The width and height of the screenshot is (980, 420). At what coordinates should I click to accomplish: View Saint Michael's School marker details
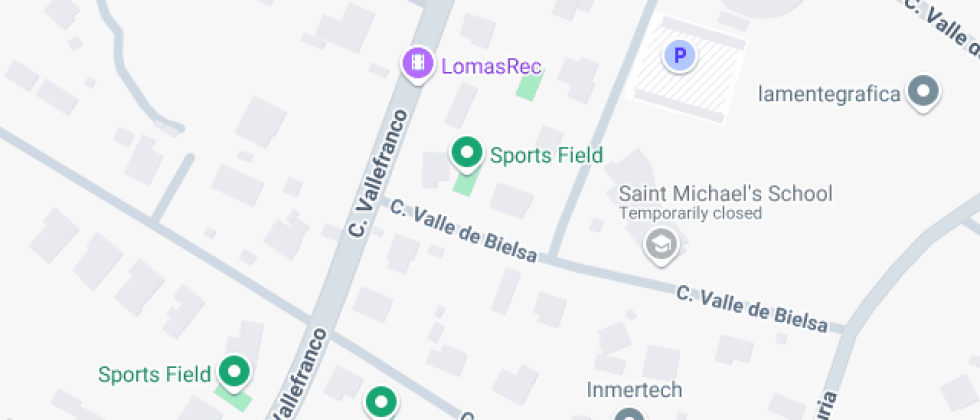(x=660, y=243)
